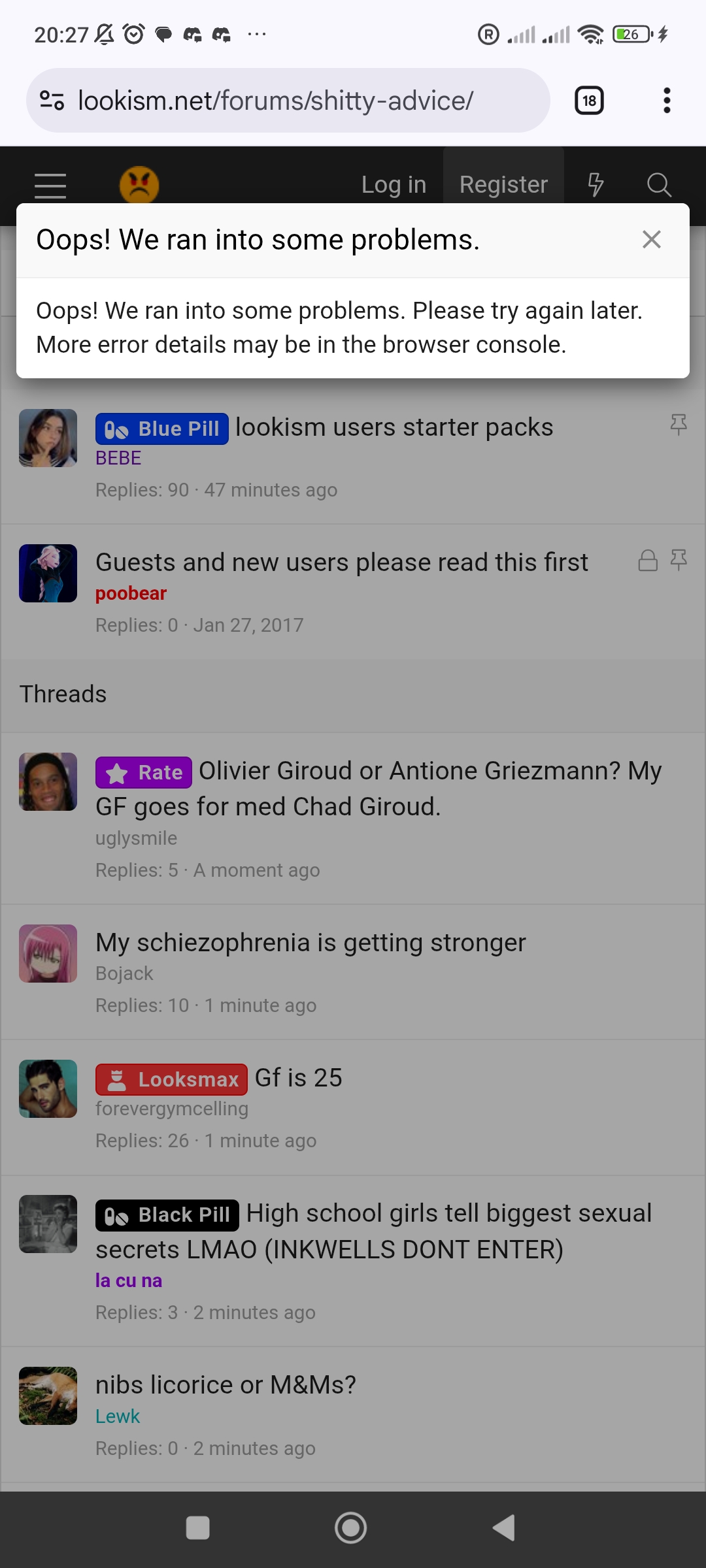Screen dimensions: 706x1568
Task: Tap the address bar URL
Action: coord(275,101)
